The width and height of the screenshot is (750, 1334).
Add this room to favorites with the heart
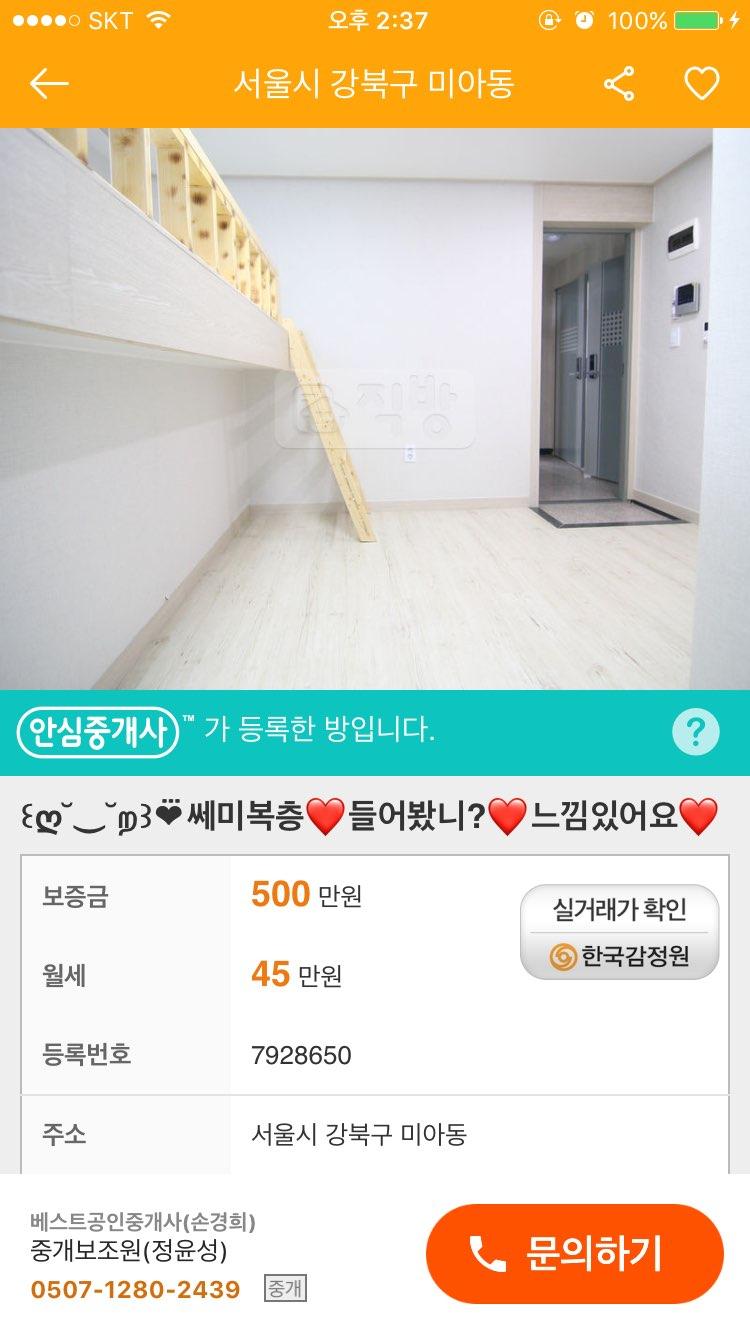tap(701, 84)
